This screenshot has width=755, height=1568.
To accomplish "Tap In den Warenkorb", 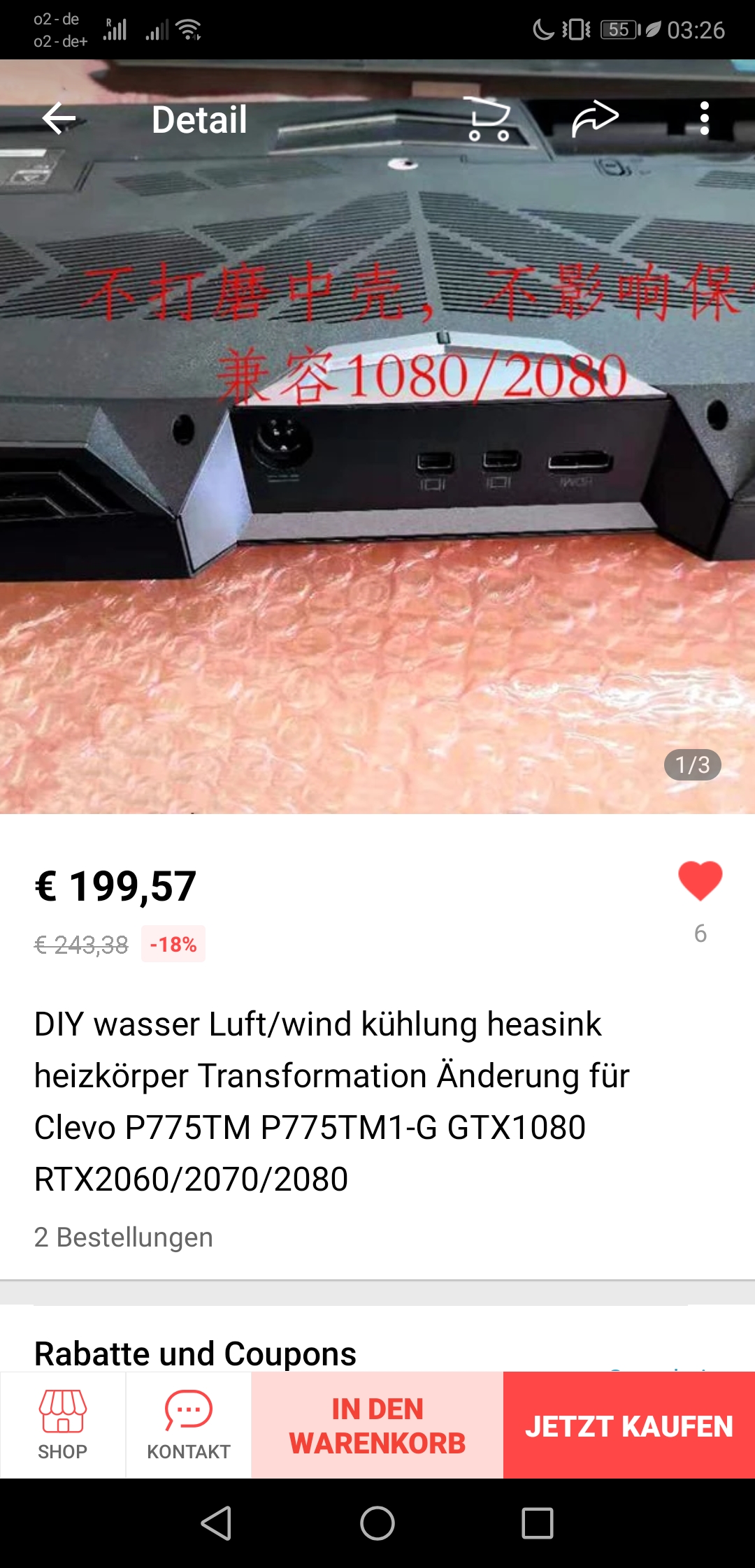I will click(377, 1425).
